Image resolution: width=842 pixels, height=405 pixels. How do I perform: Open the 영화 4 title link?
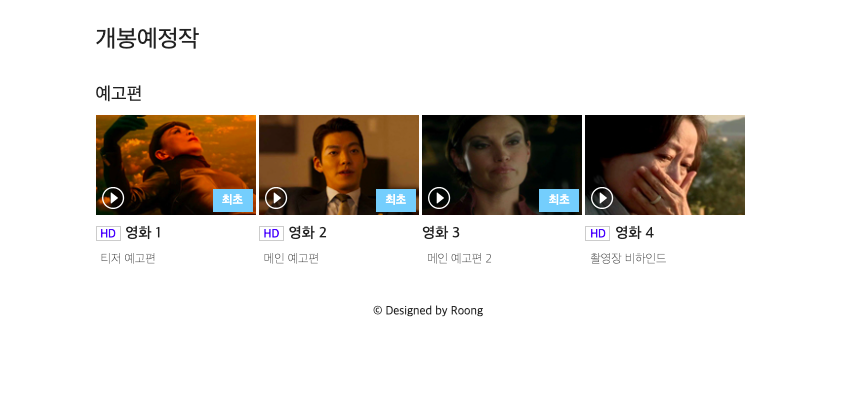(x=634, y=233)
